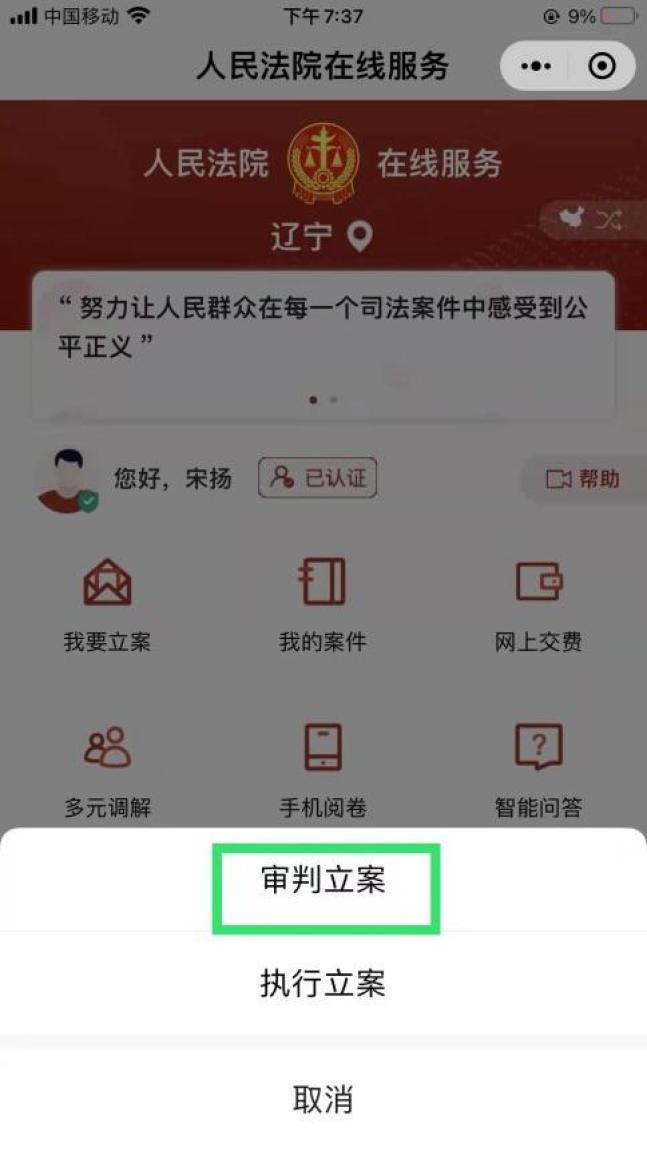Close the mini program via circle icon

tap(602, 66)
